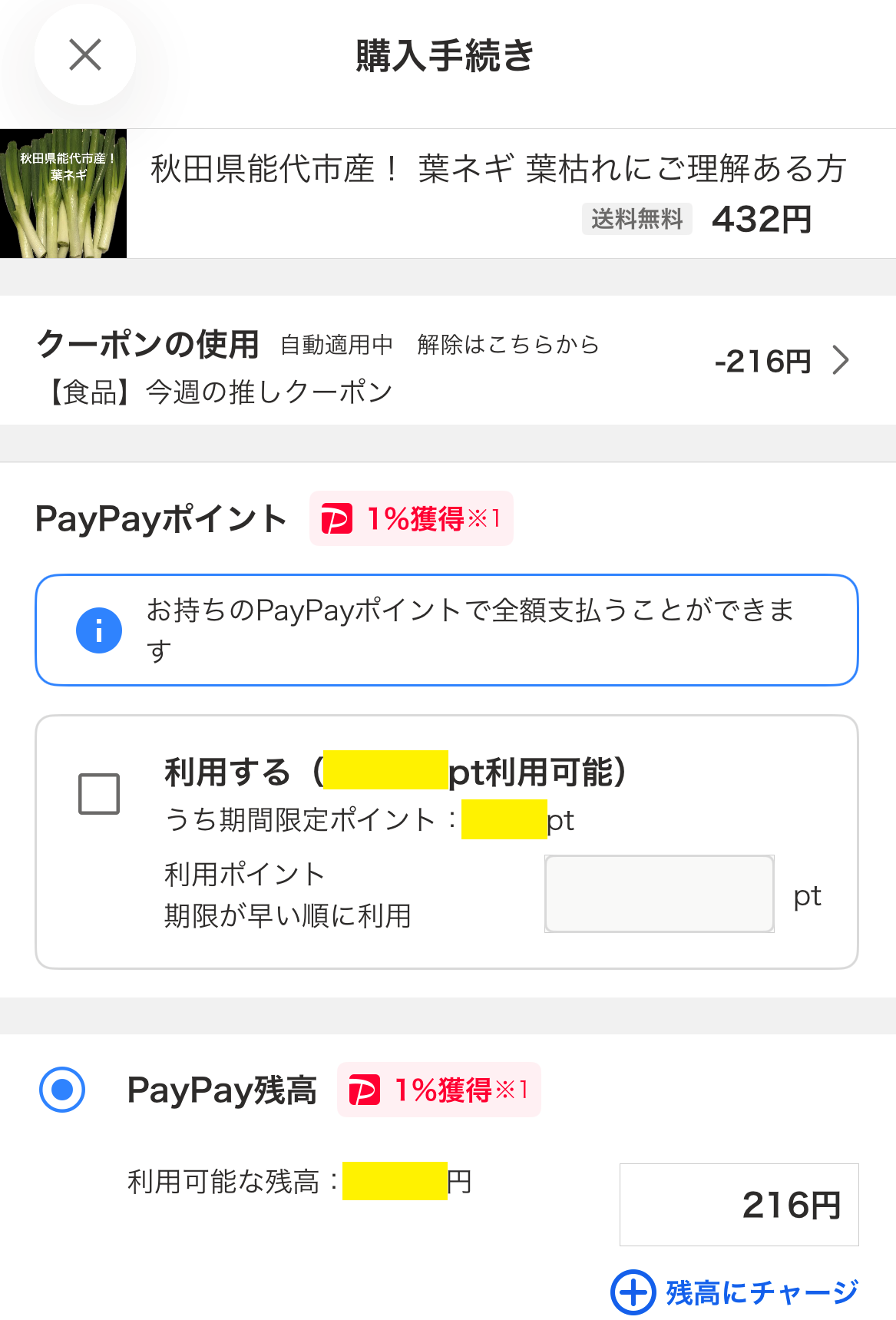The height and width of the screenshot is (1320, 896).
Task: Expand coupon details via the right chevron
Action: point(842,359)
